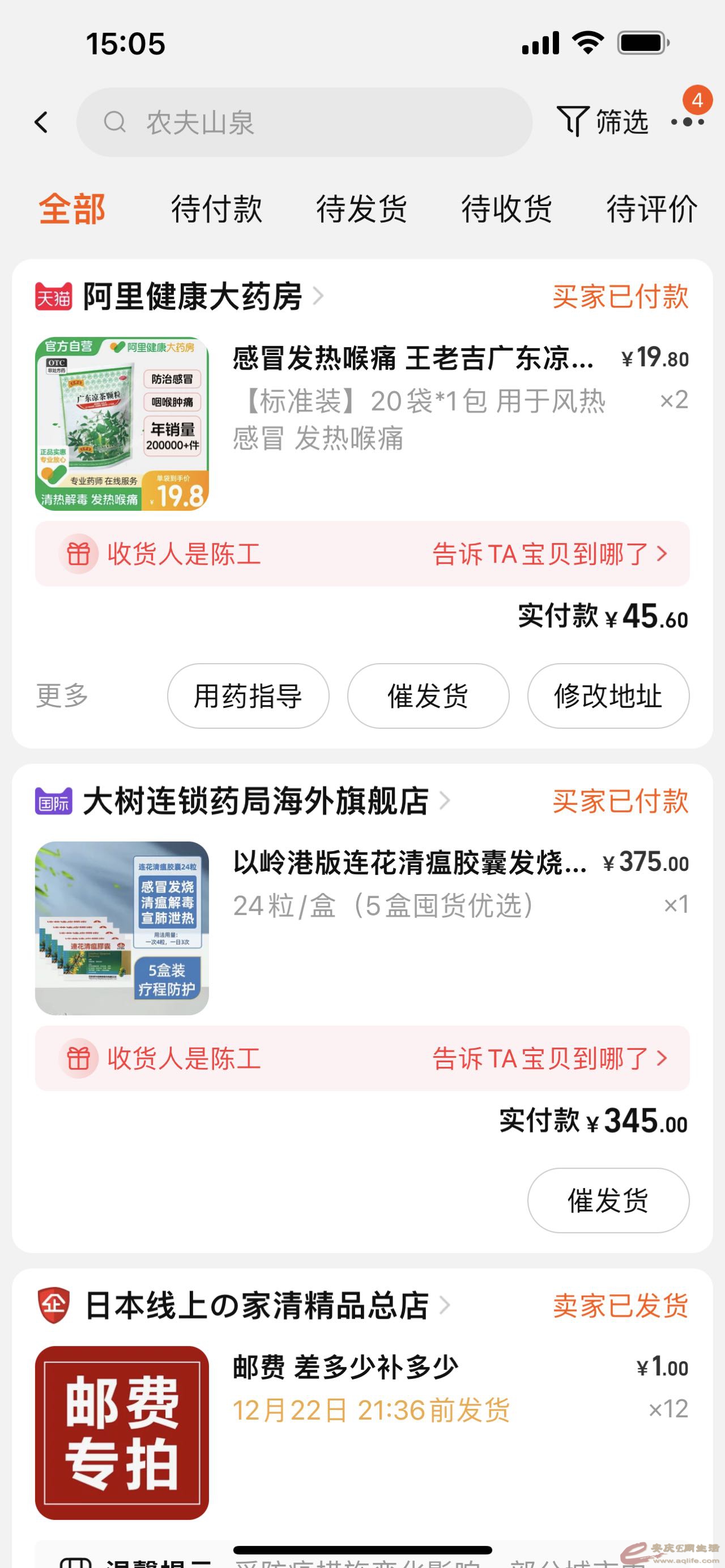
Task: Visit the 大树连锁药局海外旗舰店 store
Action: point(255,801)
